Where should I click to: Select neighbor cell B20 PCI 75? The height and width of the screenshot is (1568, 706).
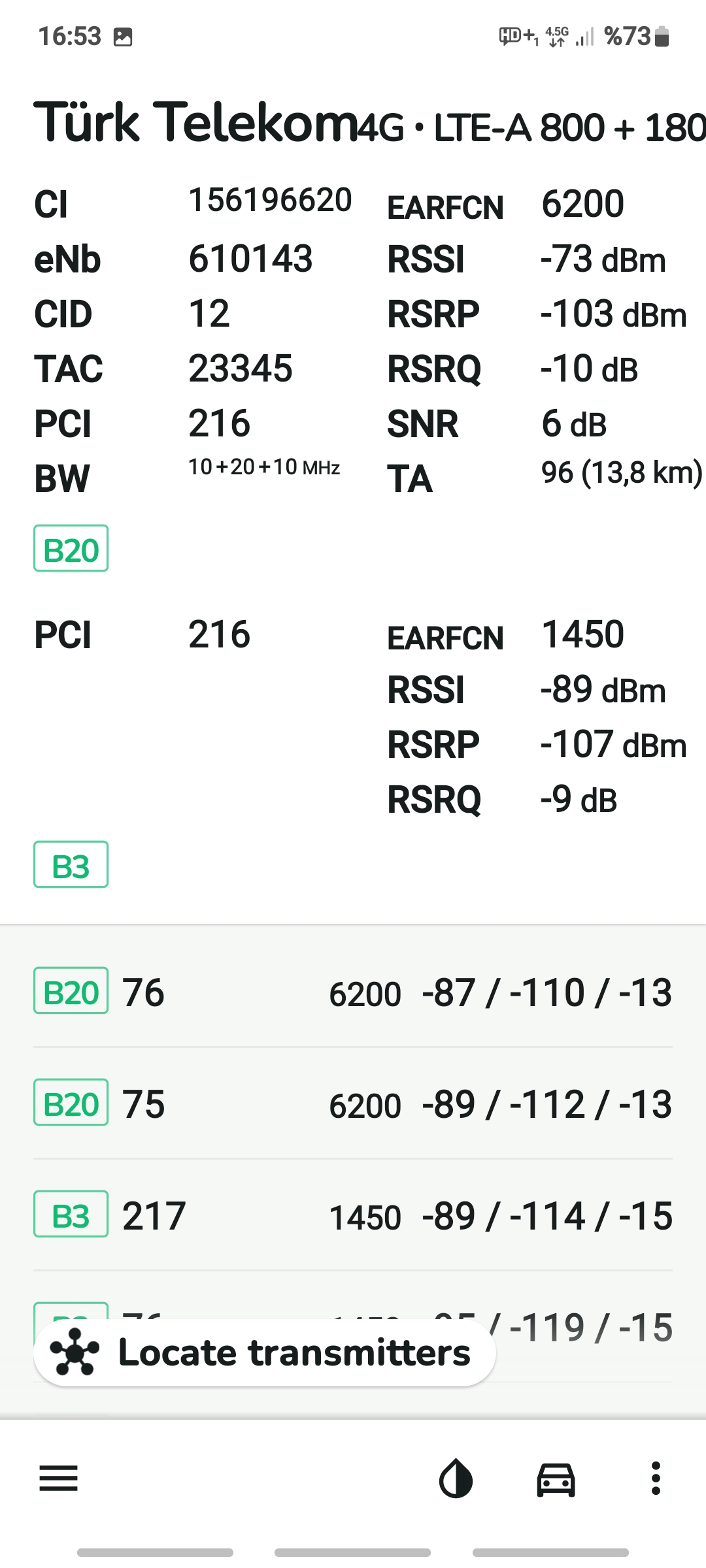coord(353,1104)
